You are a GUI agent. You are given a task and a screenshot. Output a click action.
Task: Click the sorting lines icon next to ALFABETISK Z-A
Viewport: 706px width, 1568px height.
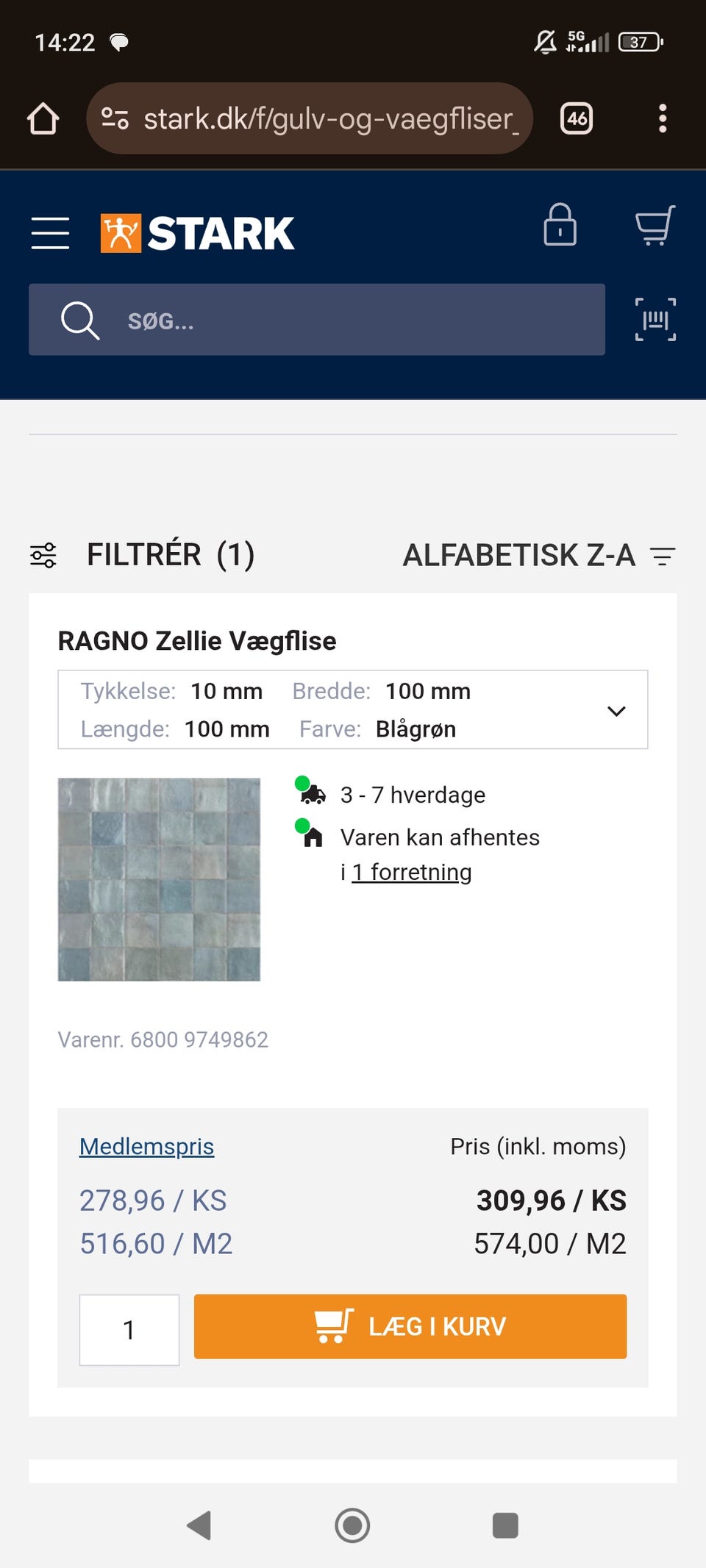pos(663,556)
